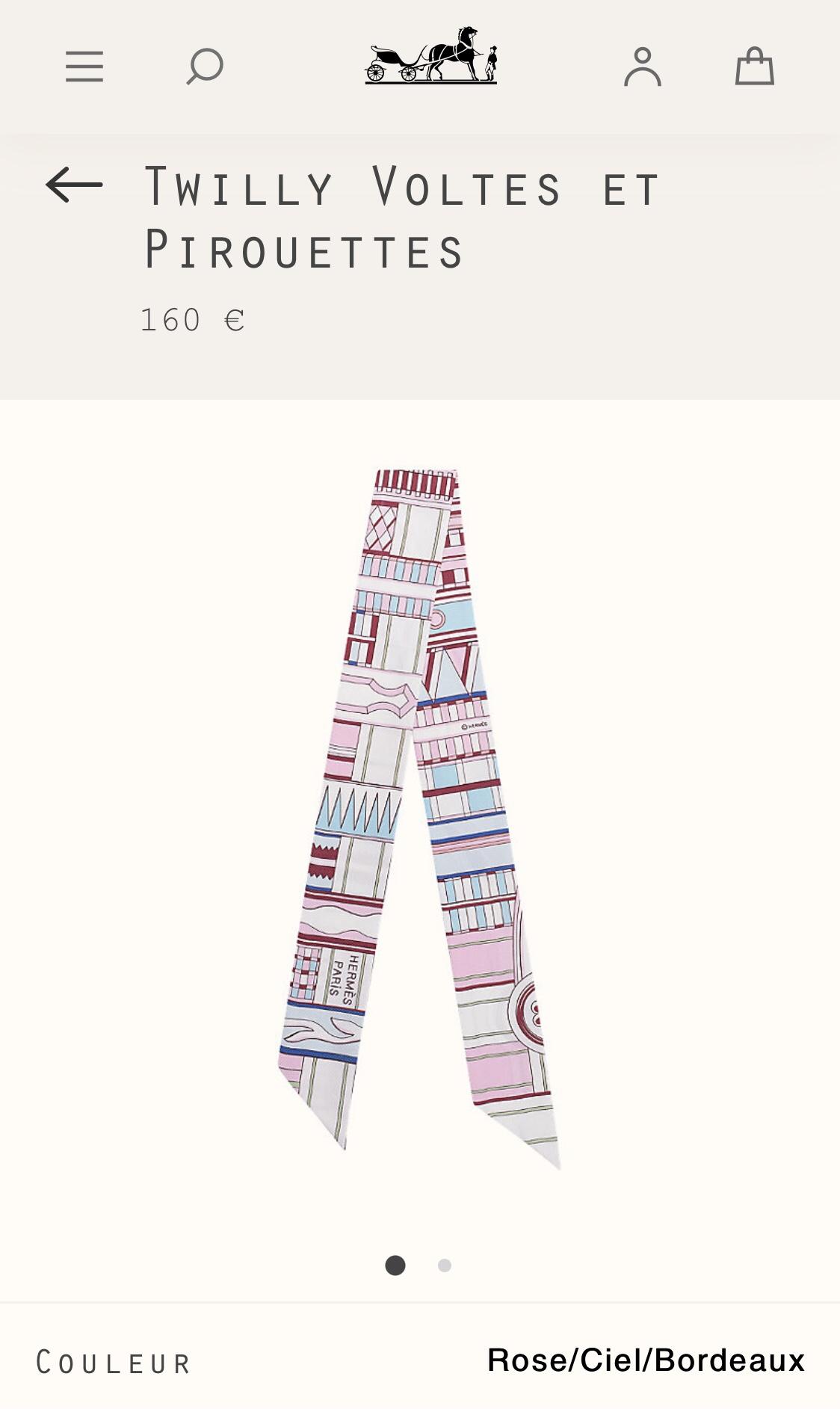840x1409 pixels.
Task: Jump to the second image indicator dot
Action: 445,1265
